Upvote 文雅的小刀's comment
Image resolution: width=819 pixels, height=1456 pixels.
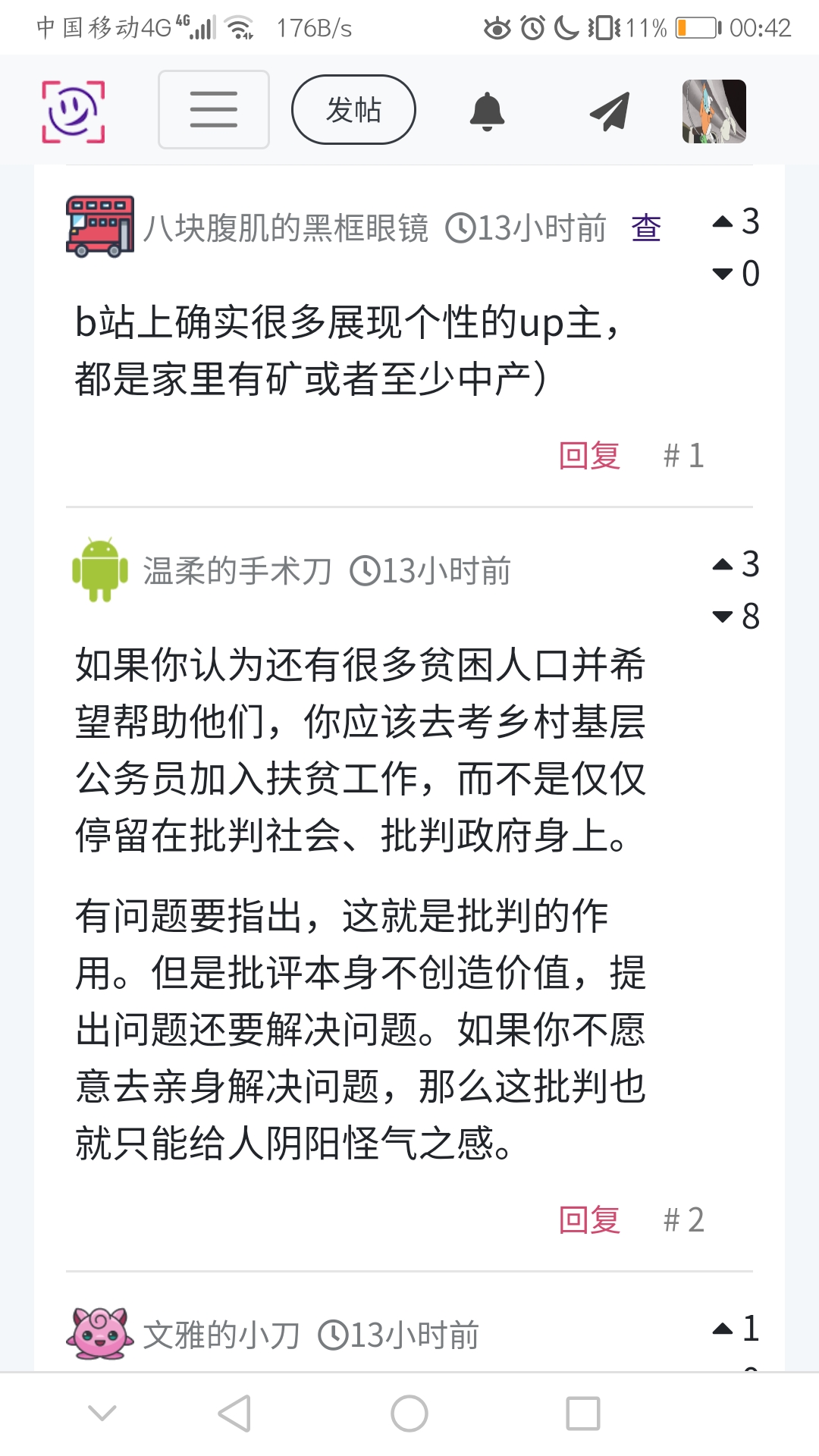click(x=723, y=1329)
